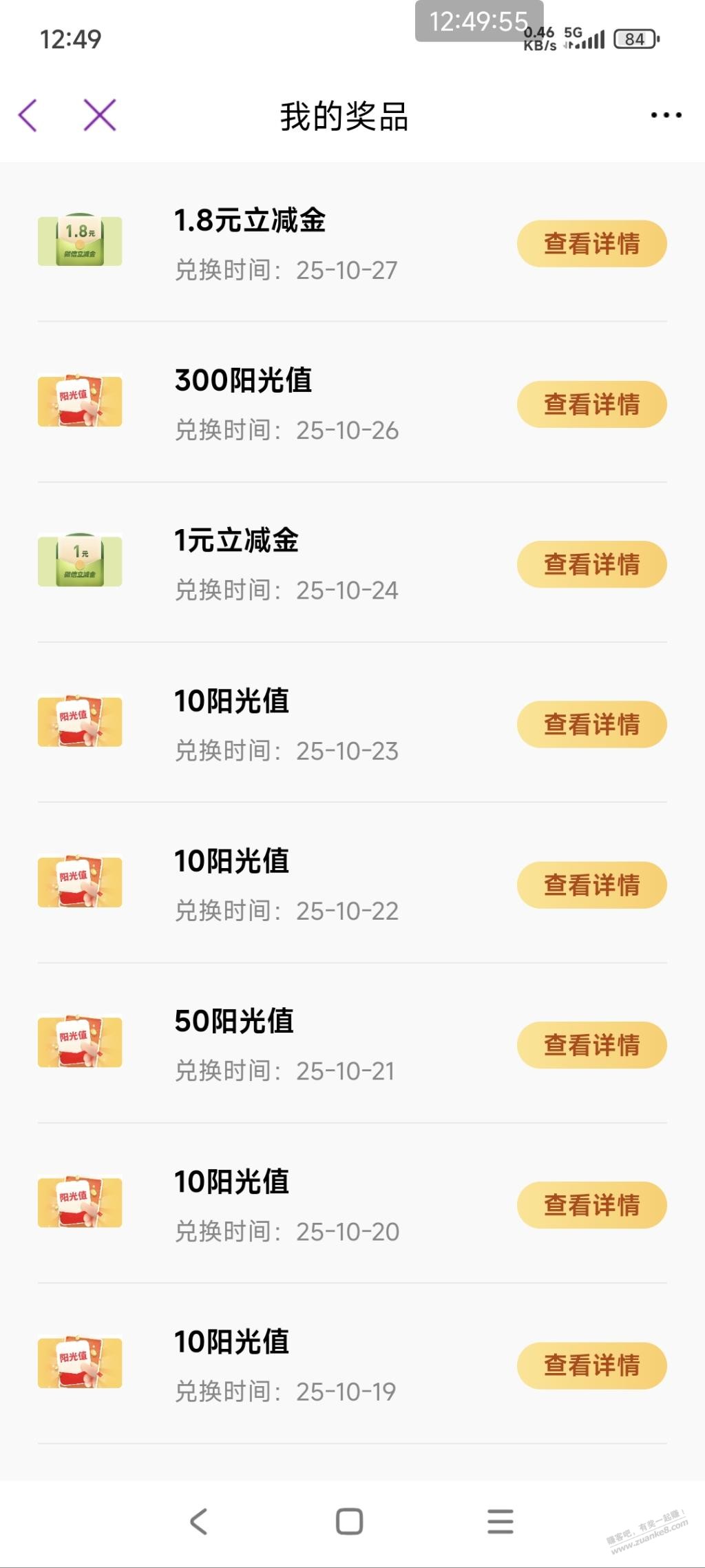Viewport: 705px width, 1568px height.
Task: View details of 300阳光值 prize
Action: pyautogui.click(x=591, y=404)
